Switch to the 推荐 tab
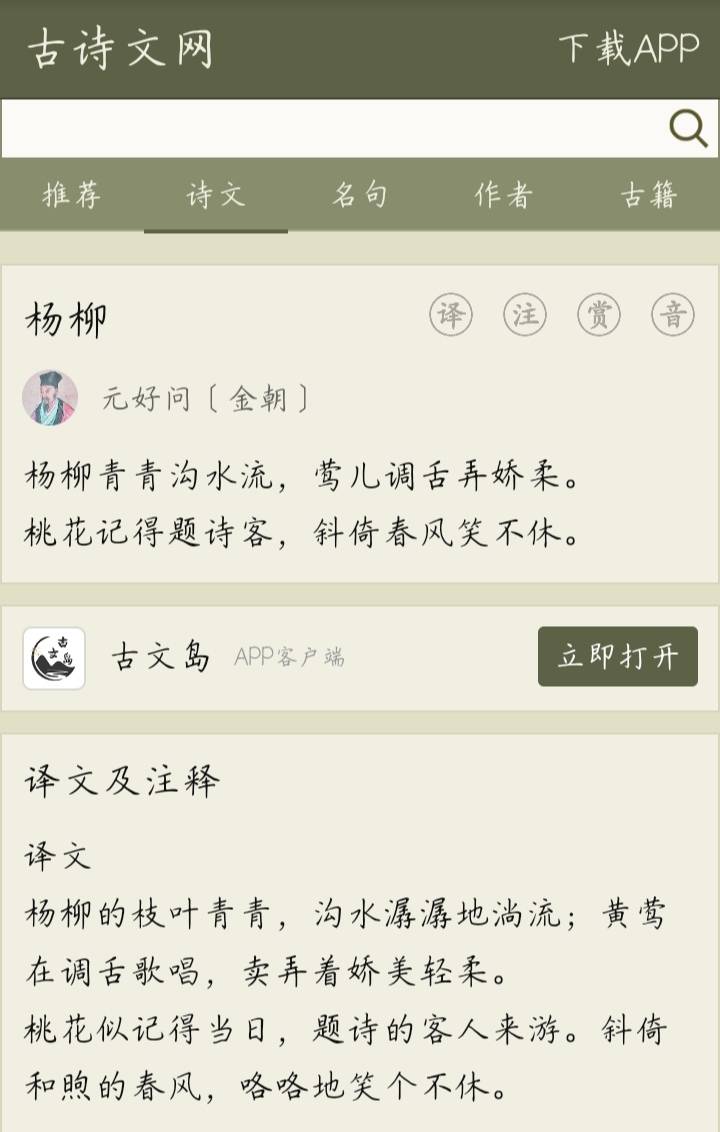Image resolution: width=720 pixels, height=1132 pixels. 72,195
